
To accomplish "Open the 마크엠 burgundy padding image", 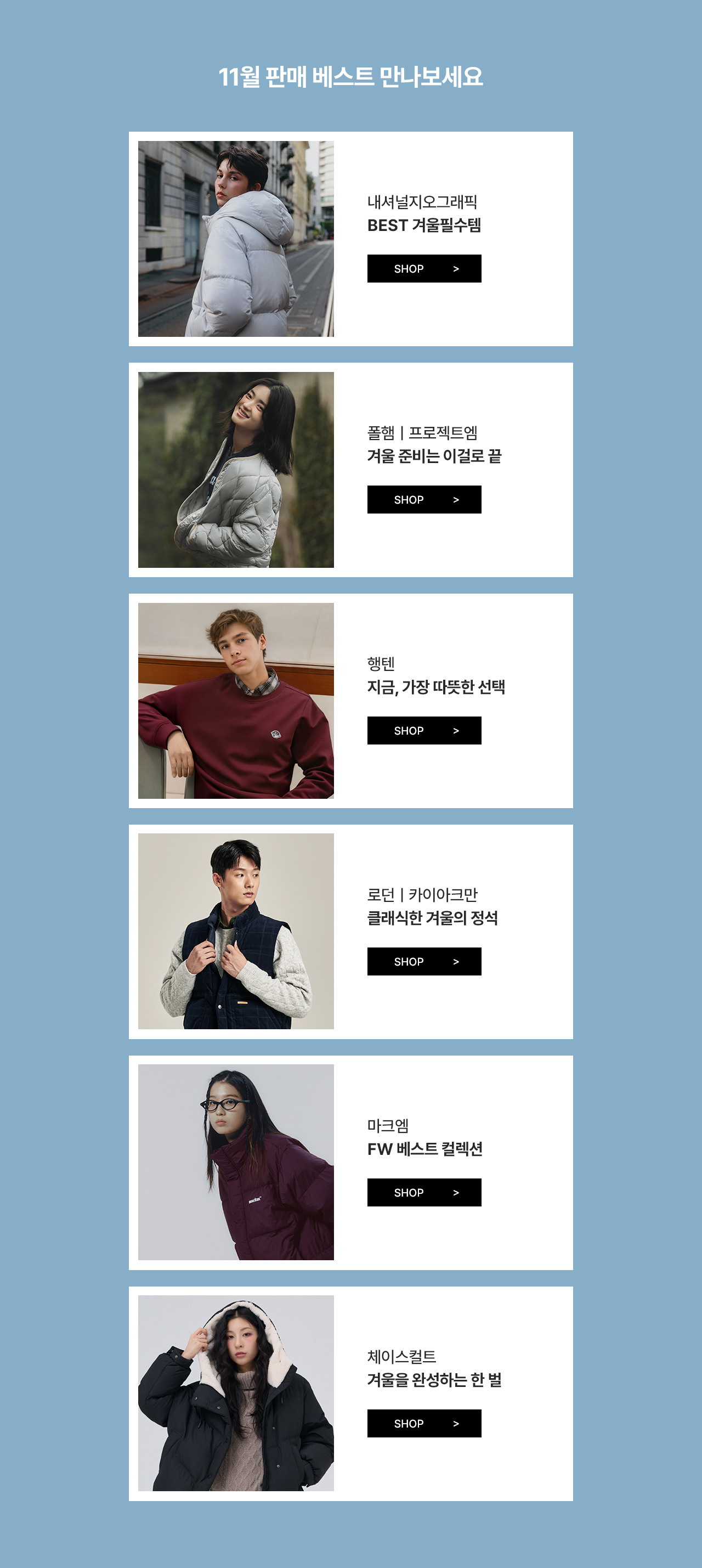I will [x=235, y=1162].
